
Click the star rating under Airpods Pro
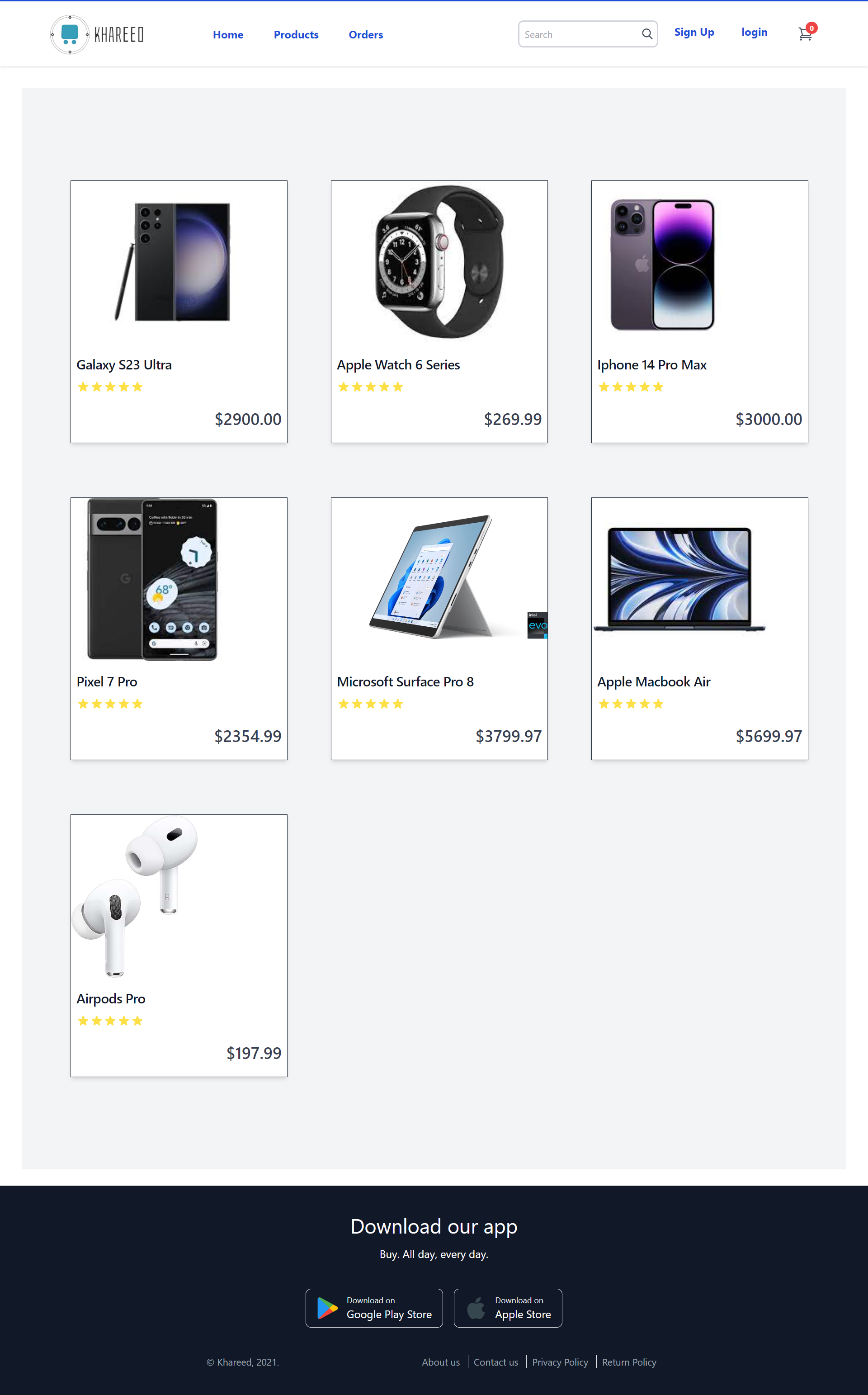110,1020
